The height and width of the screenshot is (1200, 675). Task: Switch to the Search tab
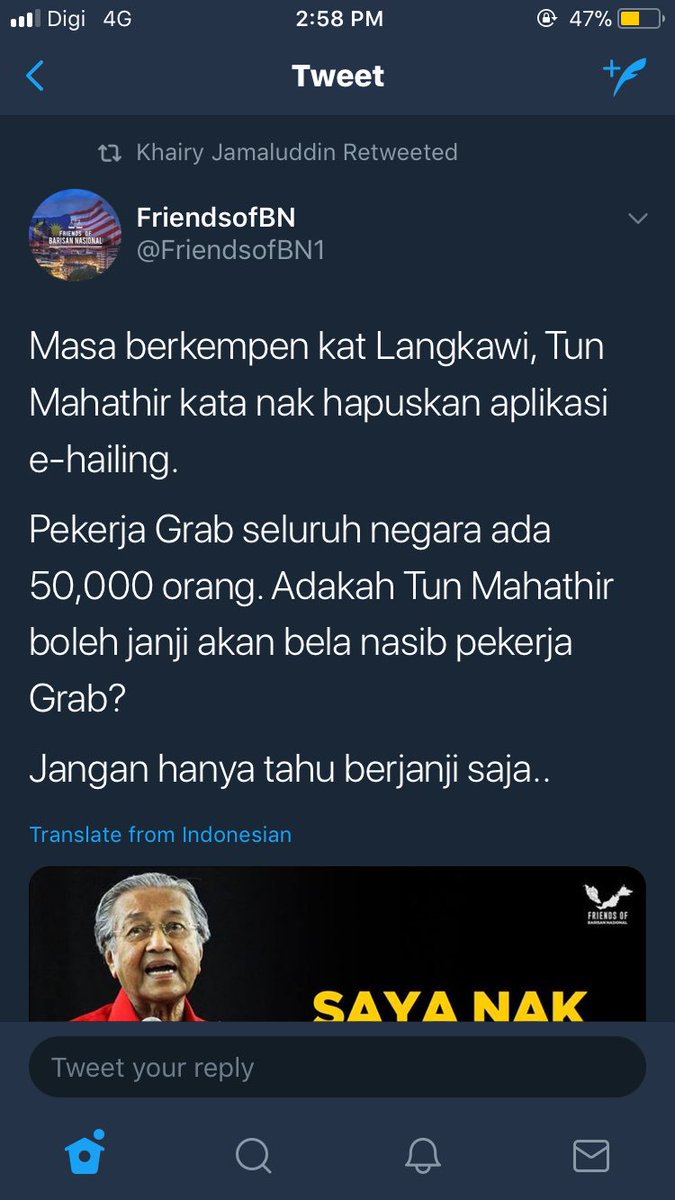pos(253,1156)
